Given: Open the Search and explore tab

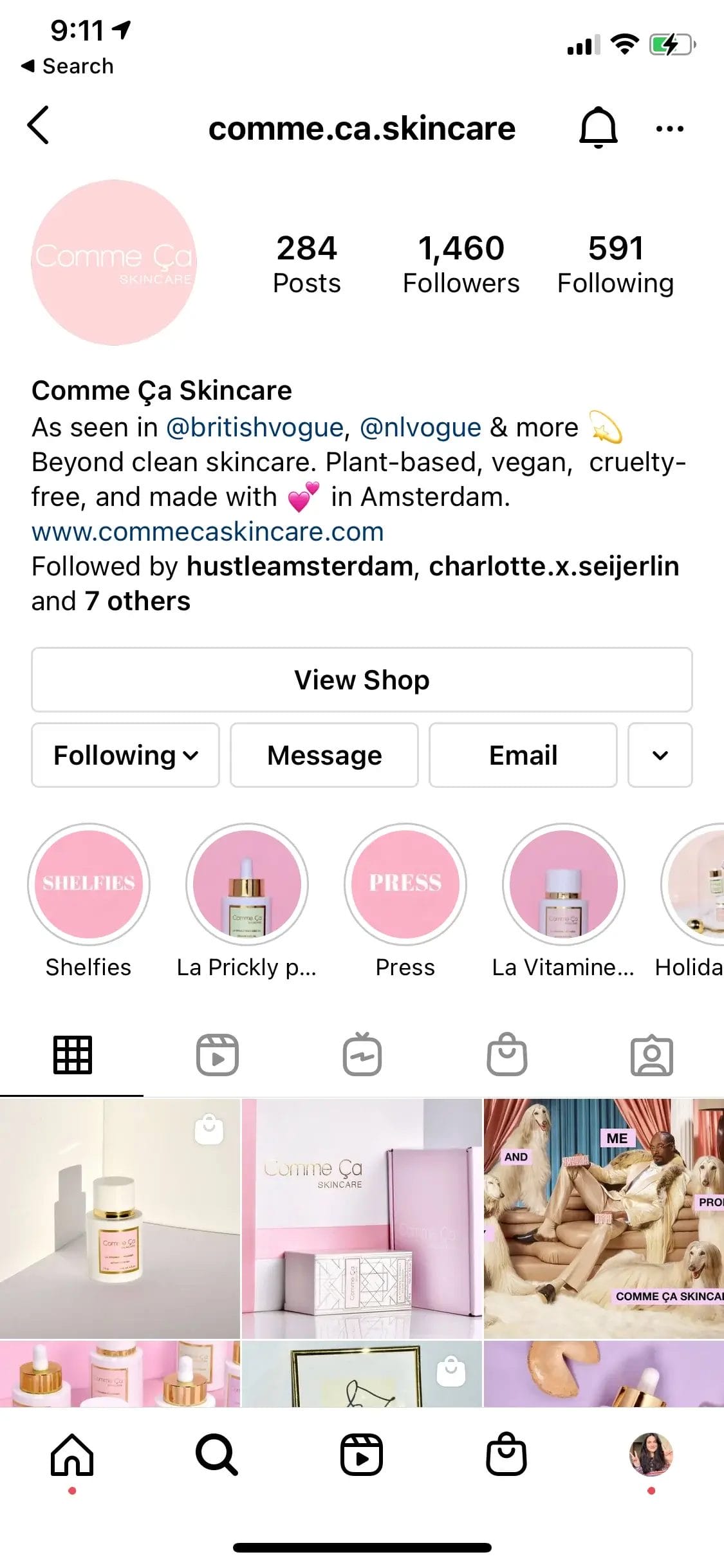Looking at the screenshot, I should coord(217,1455).
